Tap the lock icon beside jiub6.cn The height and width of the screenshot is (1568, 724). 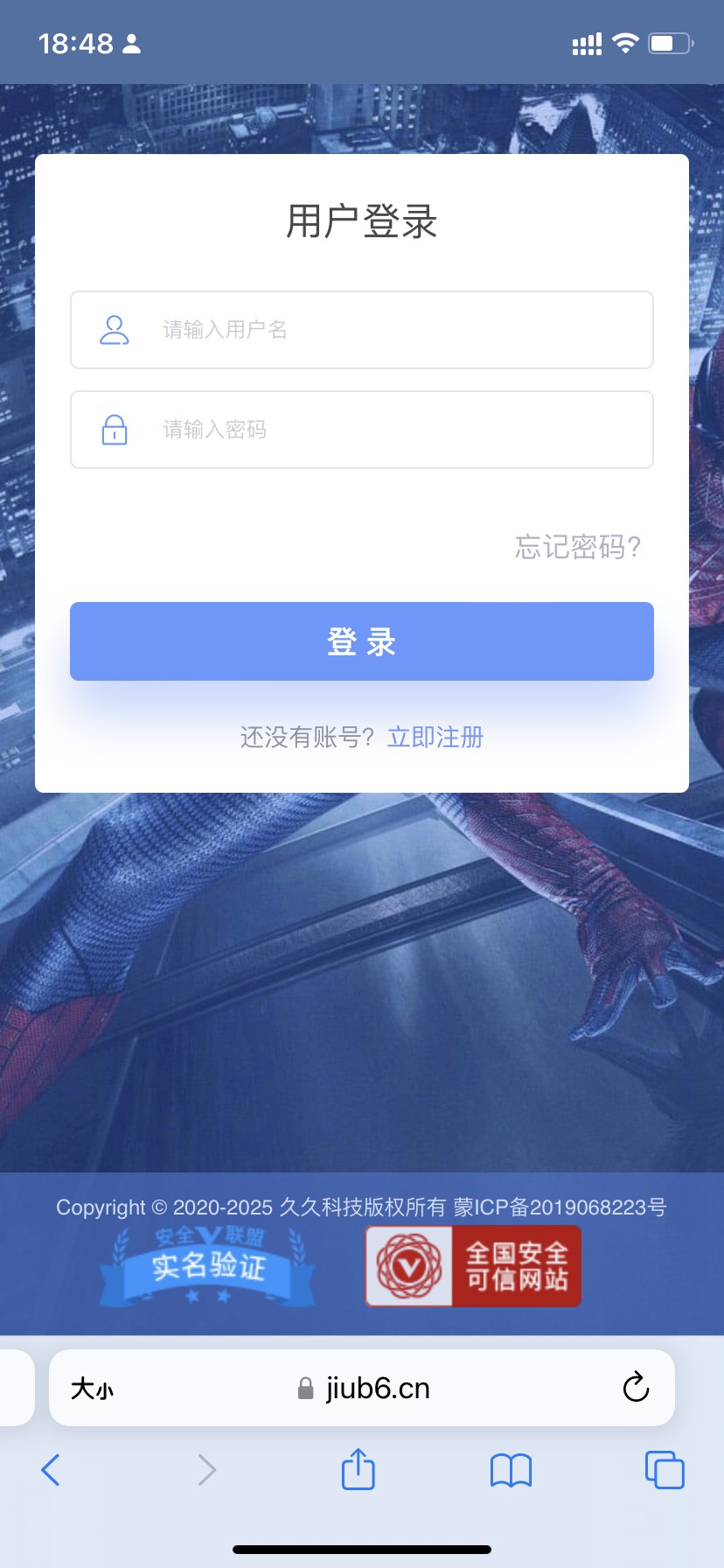pos(306,1388)
